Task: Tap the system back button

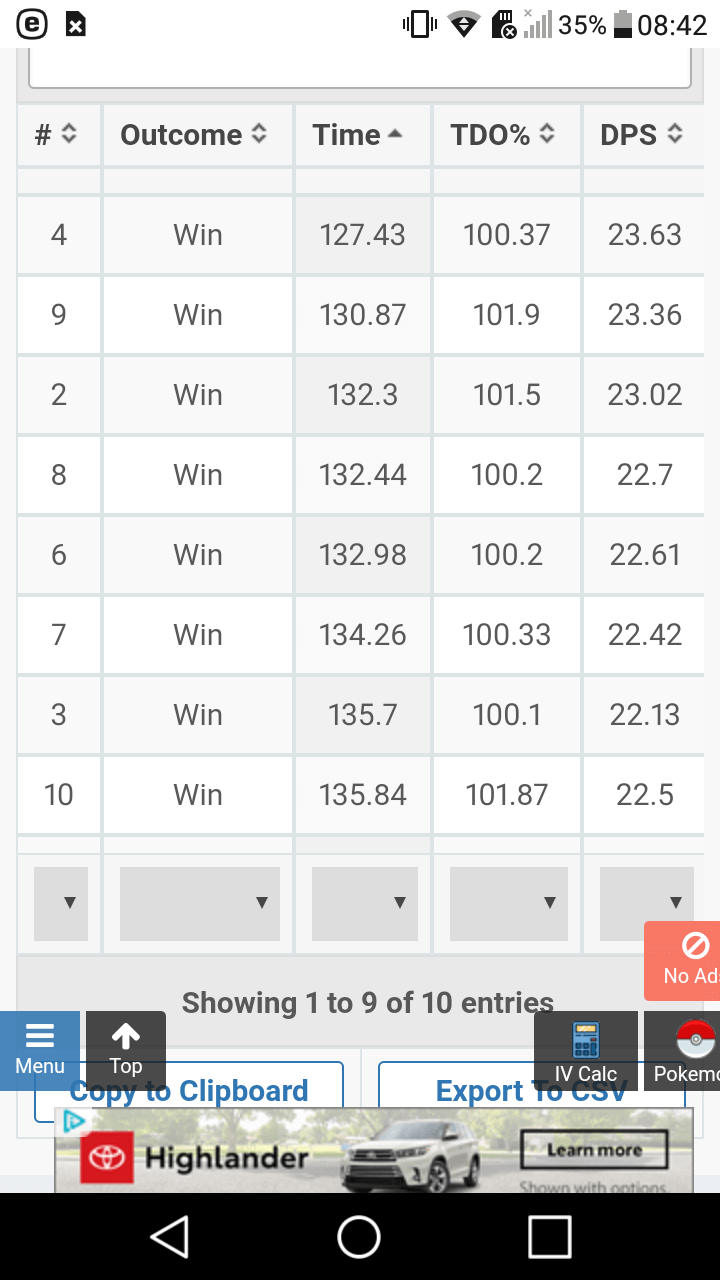Action: 170,1237
